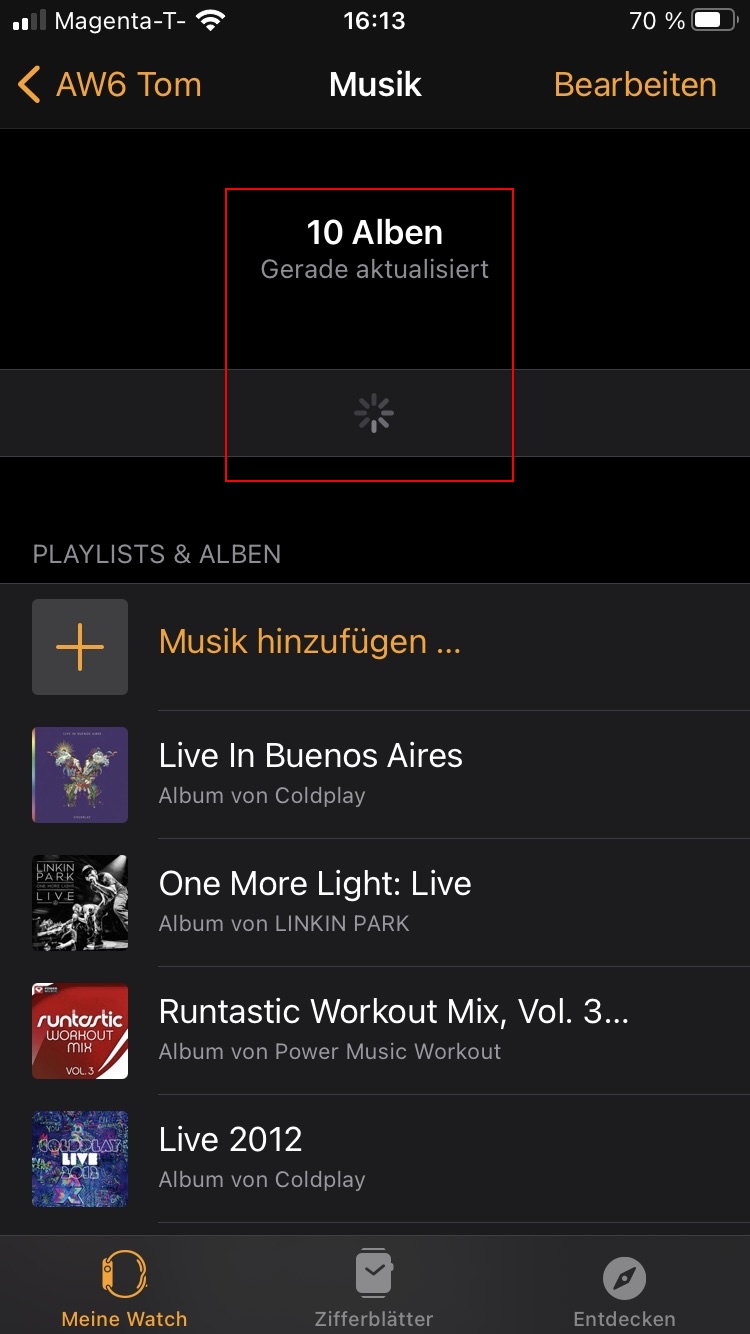
Task: Tap Musik hinzufügen to add music
Action: (x=309, y=641)
